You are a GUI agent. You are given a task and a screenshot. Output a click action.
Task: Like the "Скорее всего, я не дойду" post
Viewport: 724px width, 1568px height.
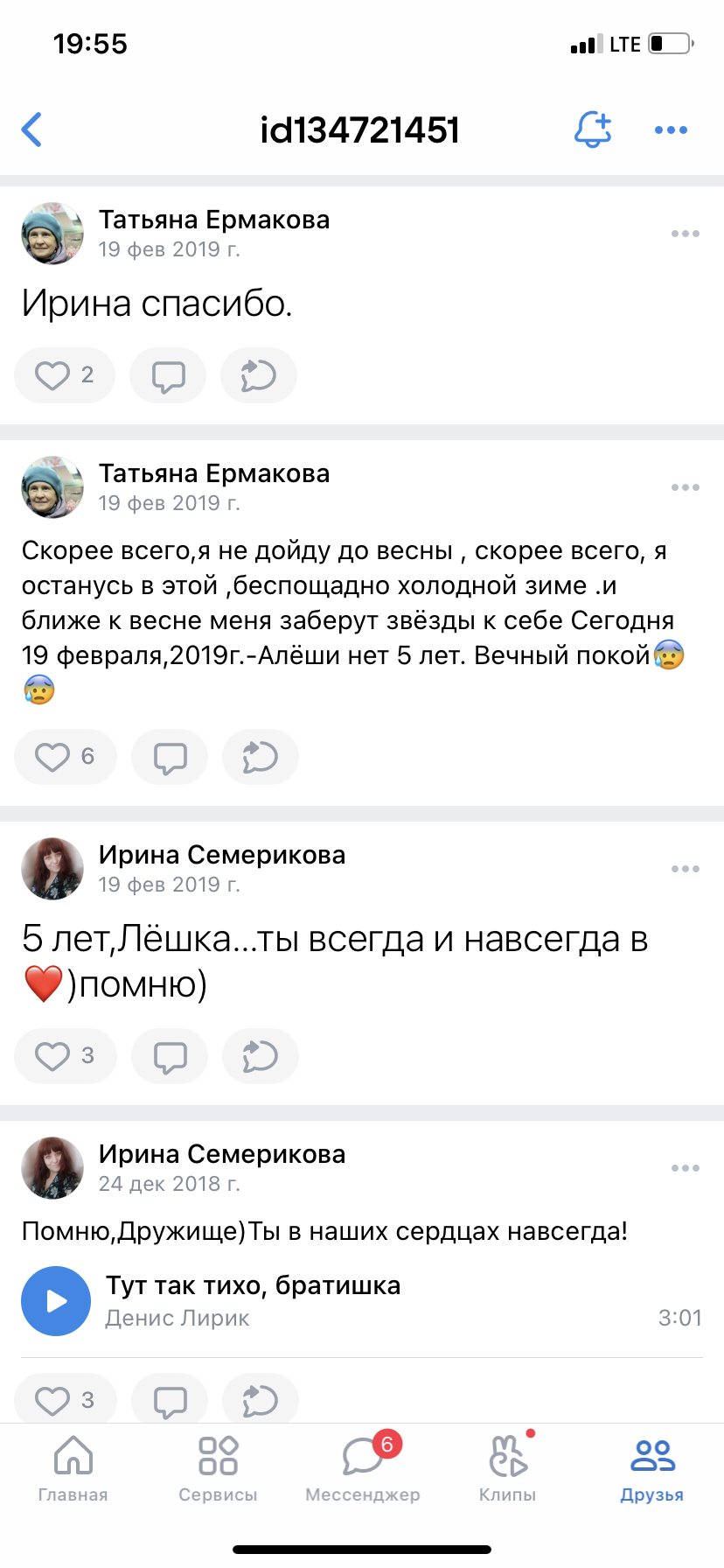(x=65, y=757)
